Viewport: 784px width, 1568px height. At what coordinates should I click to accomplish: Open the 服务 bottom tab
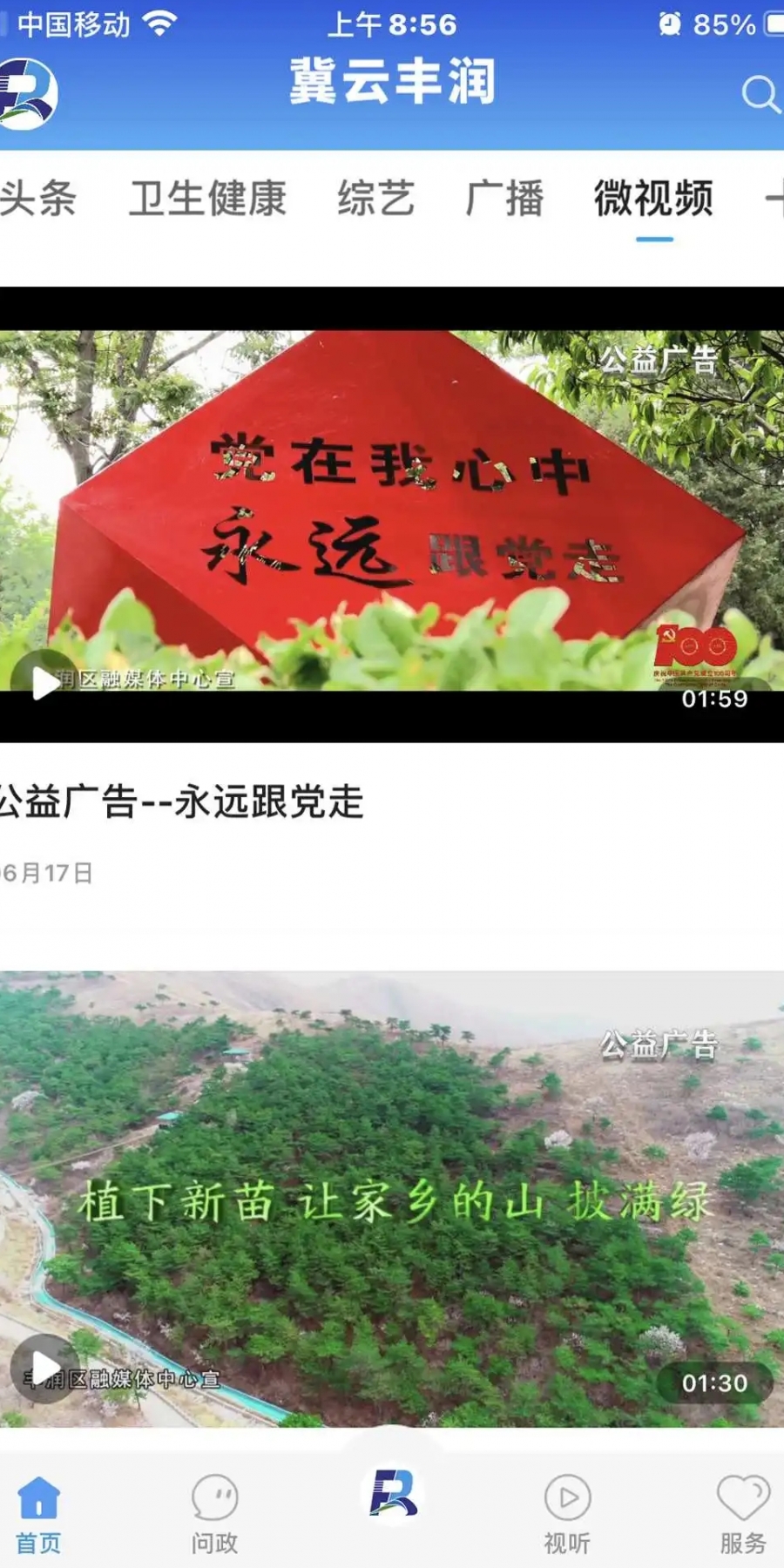click(x=743, y=1514)
